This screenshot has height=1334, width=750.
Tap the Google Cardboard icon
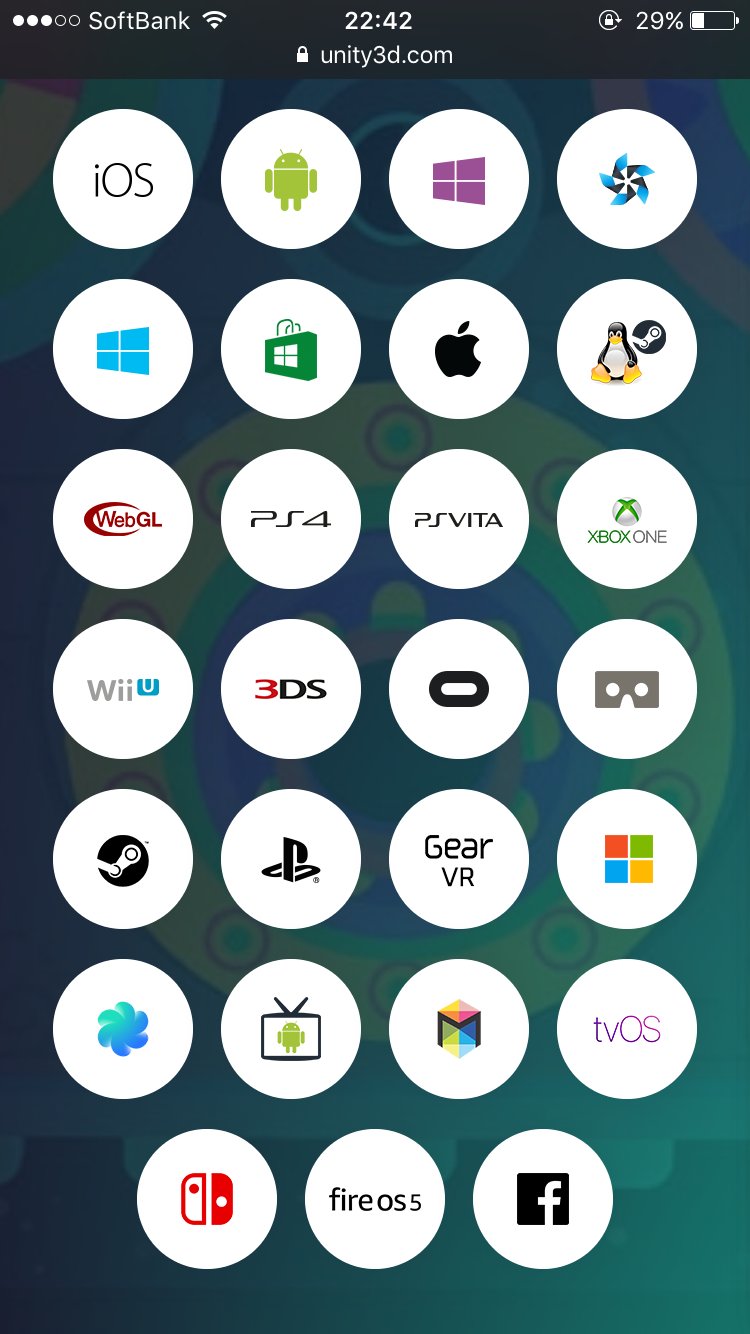pyautogui.click(x=627, y=689)
